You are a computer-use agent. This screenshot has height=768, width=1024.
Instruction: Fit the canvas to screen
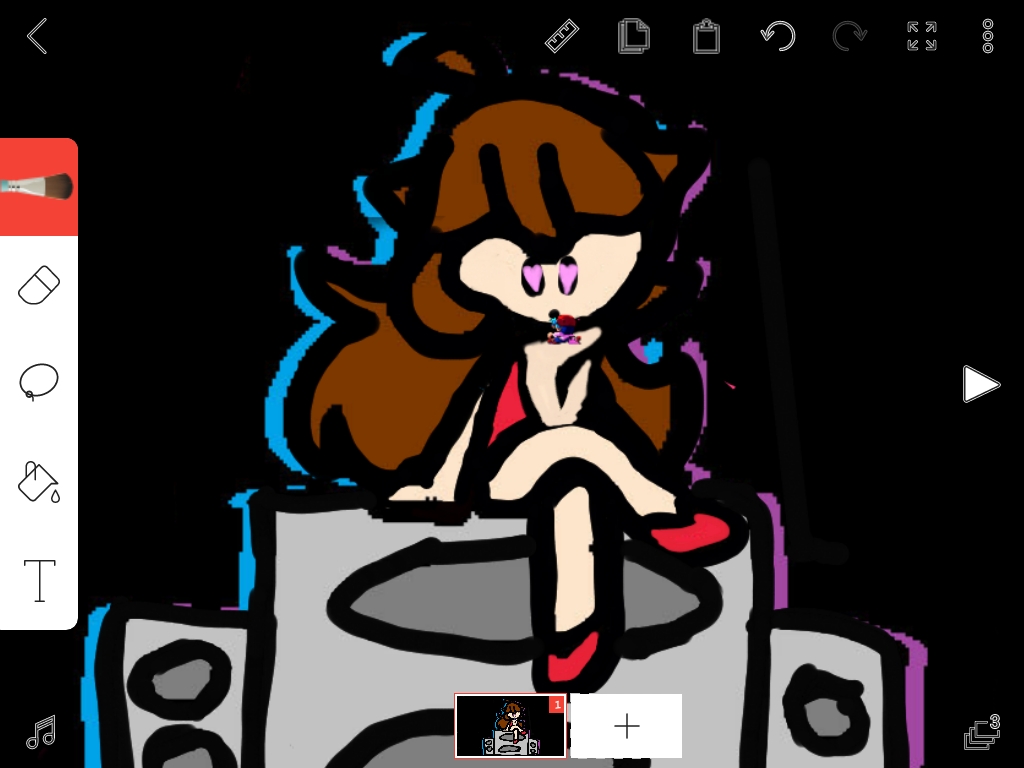point(922,37)
